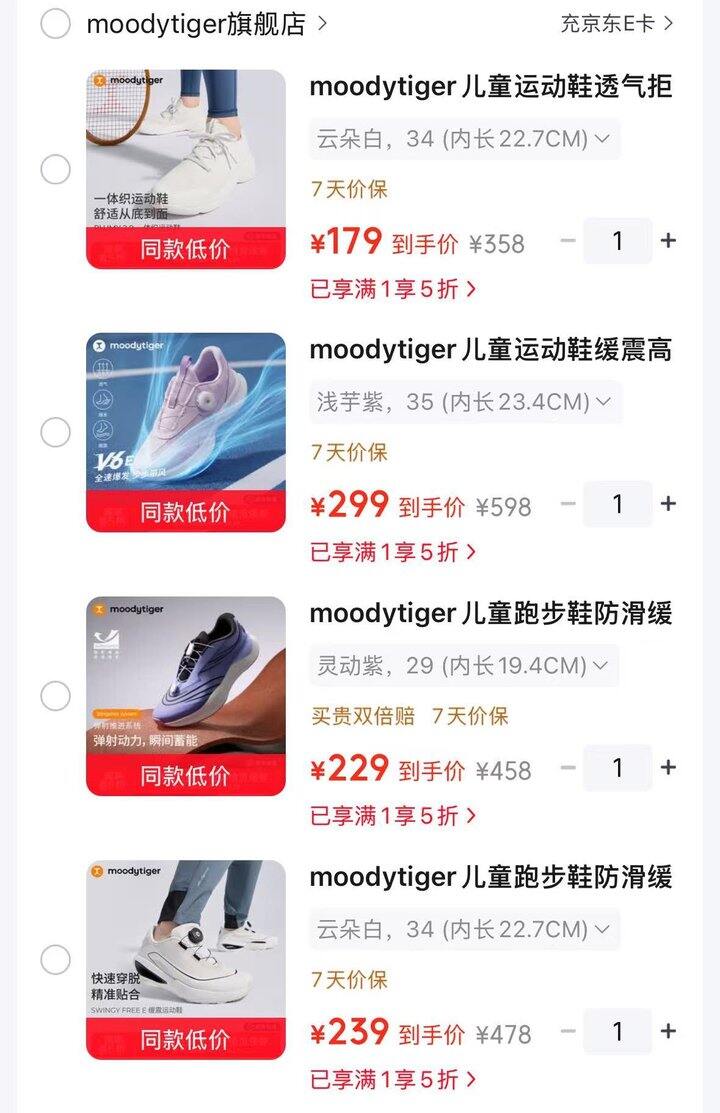Select all items from moodytiger旗舰店
Screen dimensions: 720x1113
[x=55, y=24]
